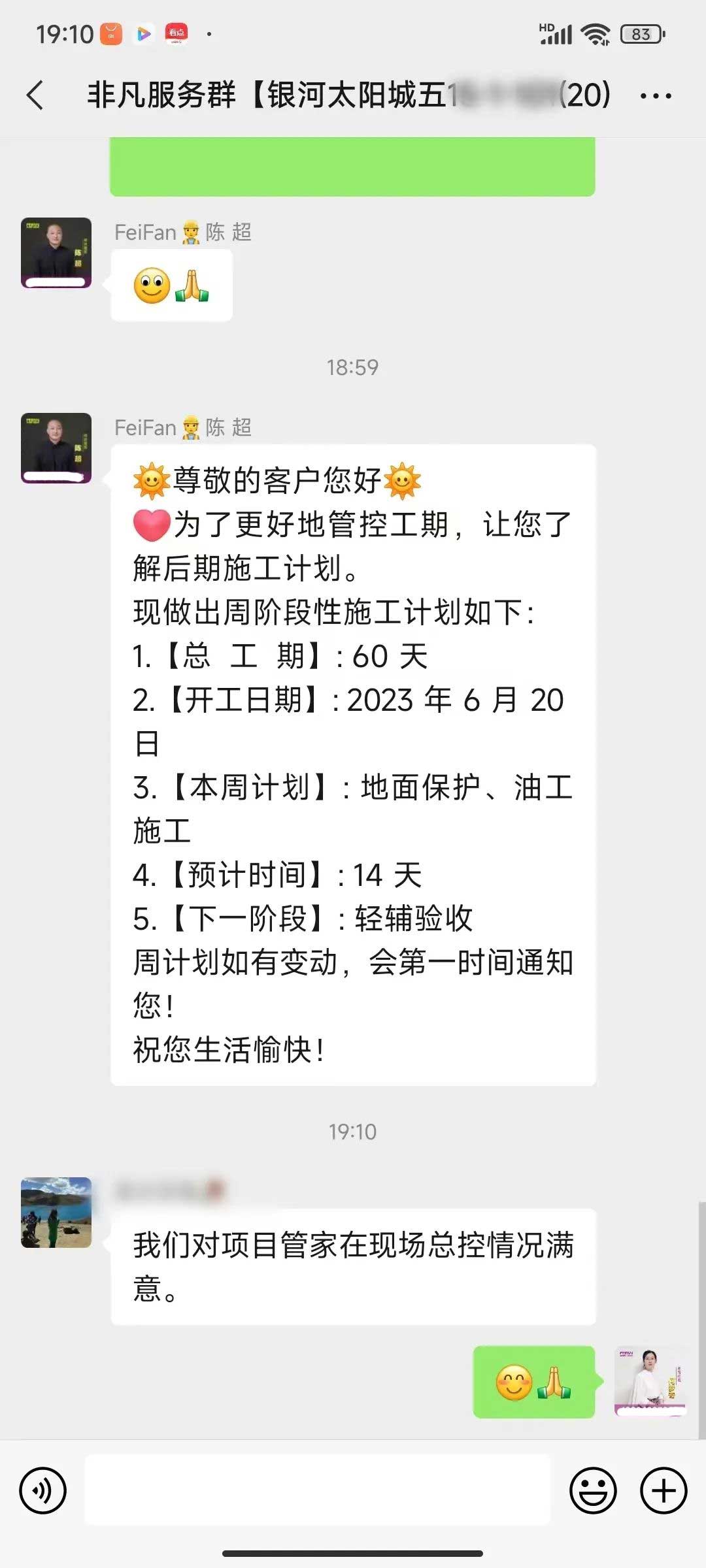706x1568 pixels.
Task: Go back to the chat list
Action: pos(36,95)
